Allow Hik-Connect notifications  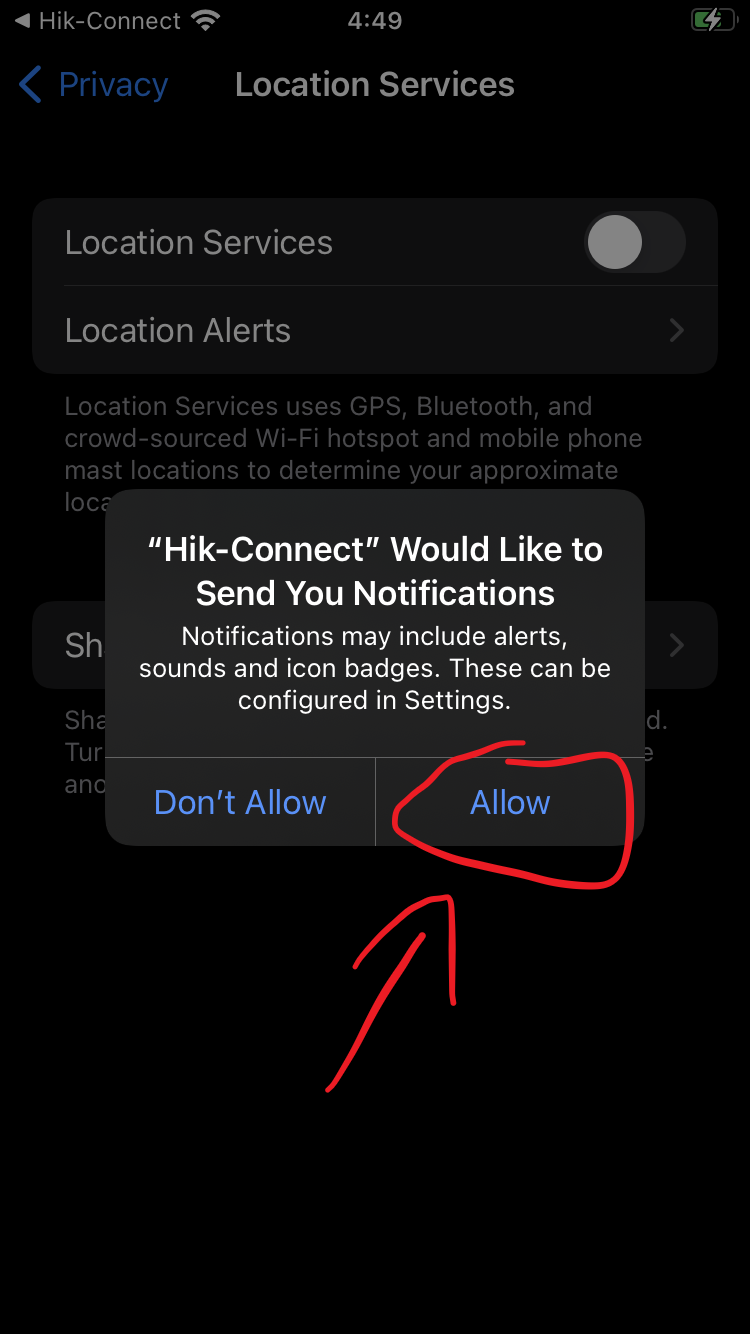pyautogui.click(x=510, y=802)
